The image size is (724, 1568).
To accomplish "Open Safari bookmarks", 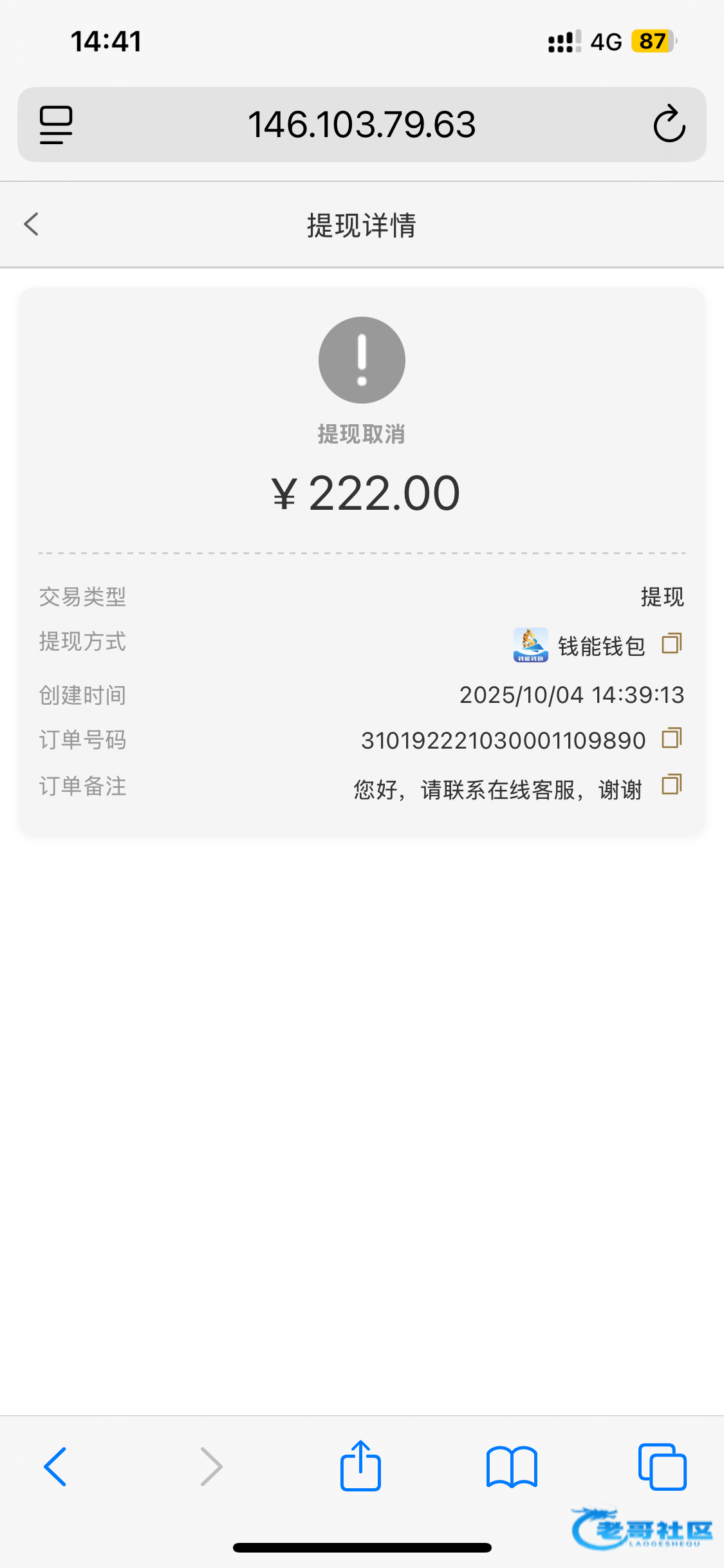I will tap(512, 1466).
